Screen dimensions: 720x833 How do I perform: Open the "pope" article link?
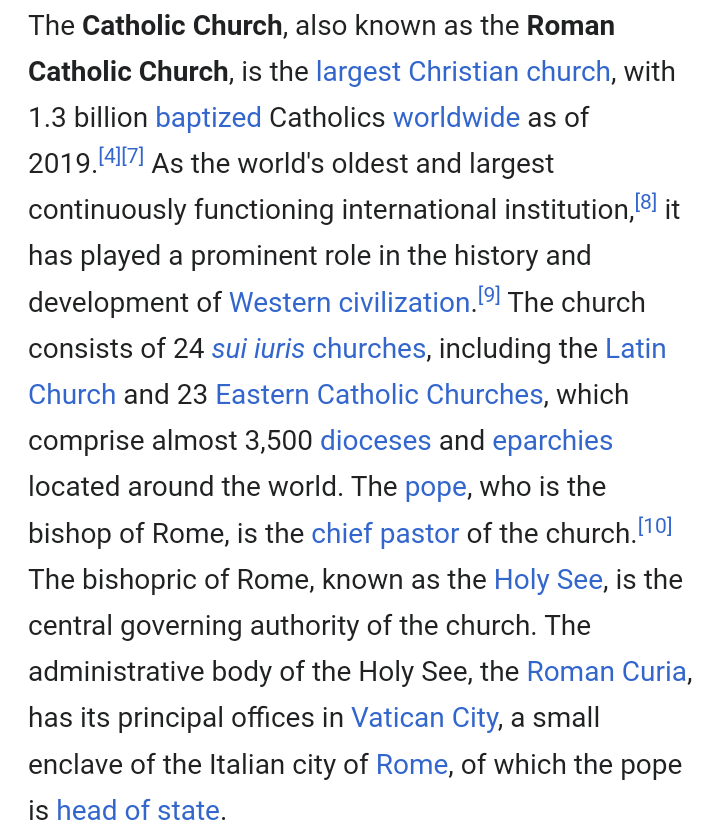pyautogui.click(x=435, y=487)
